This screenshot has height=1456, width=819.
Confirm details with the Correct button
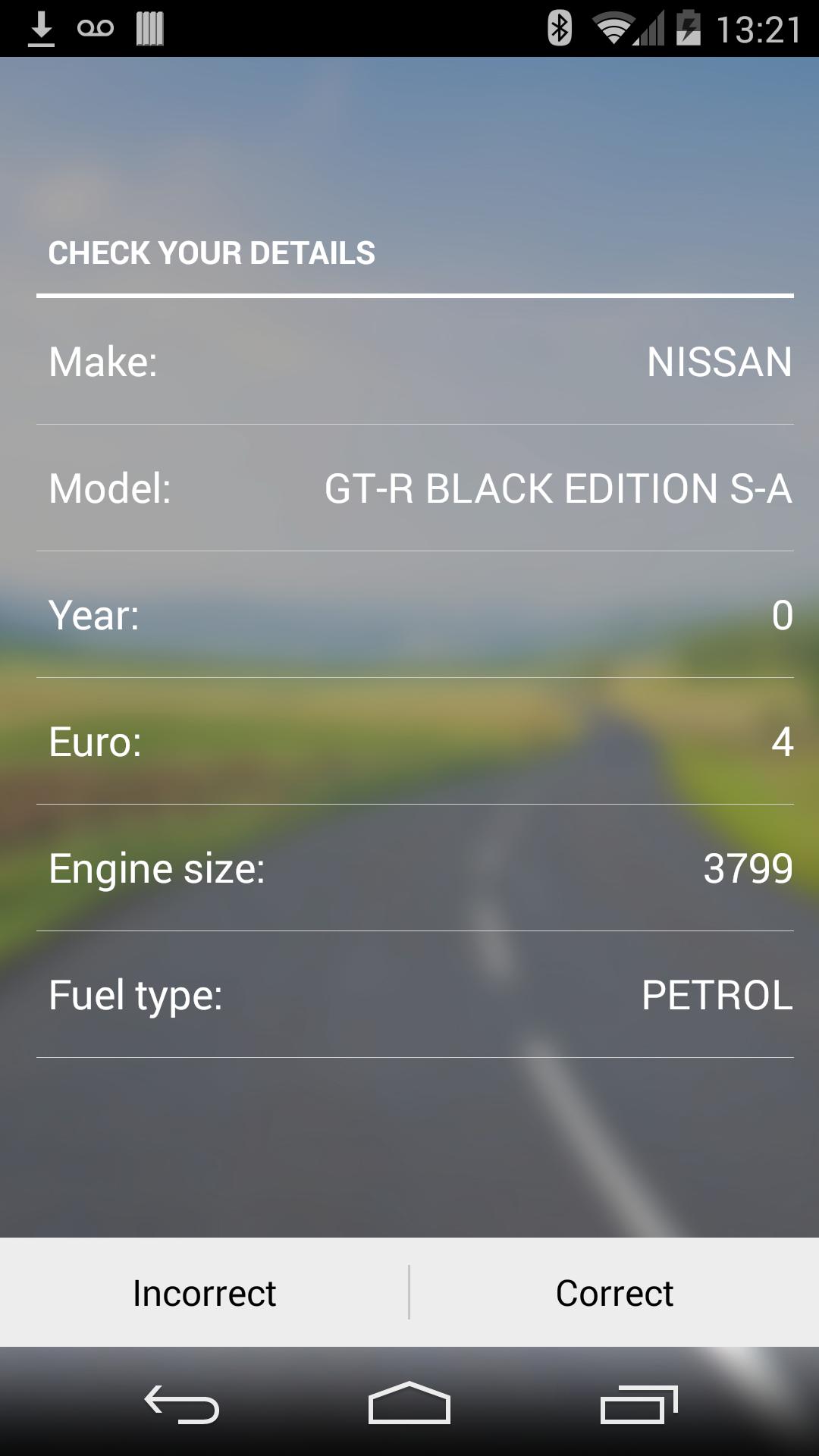tap(614, 1291)
